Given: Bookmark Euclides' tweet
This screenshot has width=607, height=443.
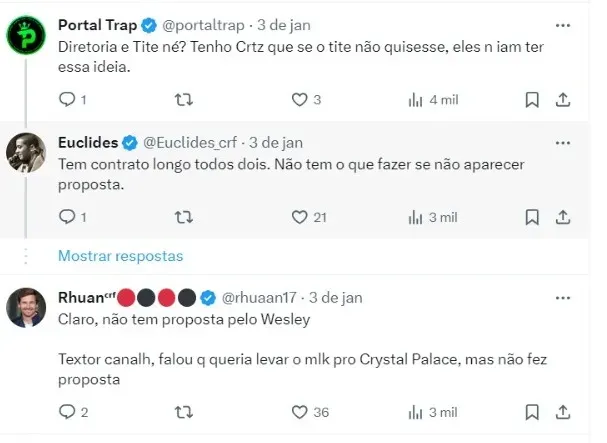Looking at the screenshot, I should click(532, 216).
